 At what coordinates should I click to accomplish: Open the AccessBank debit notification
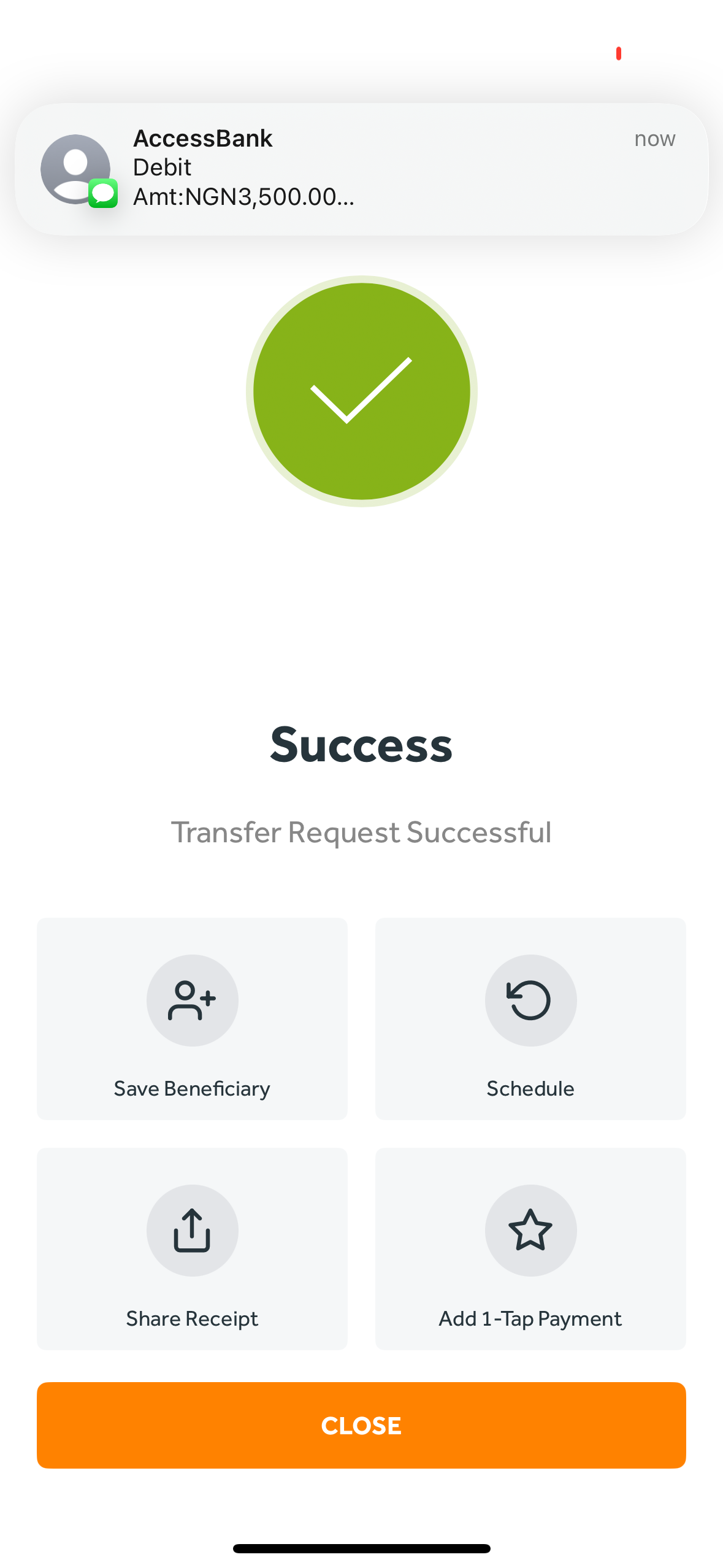361,169
